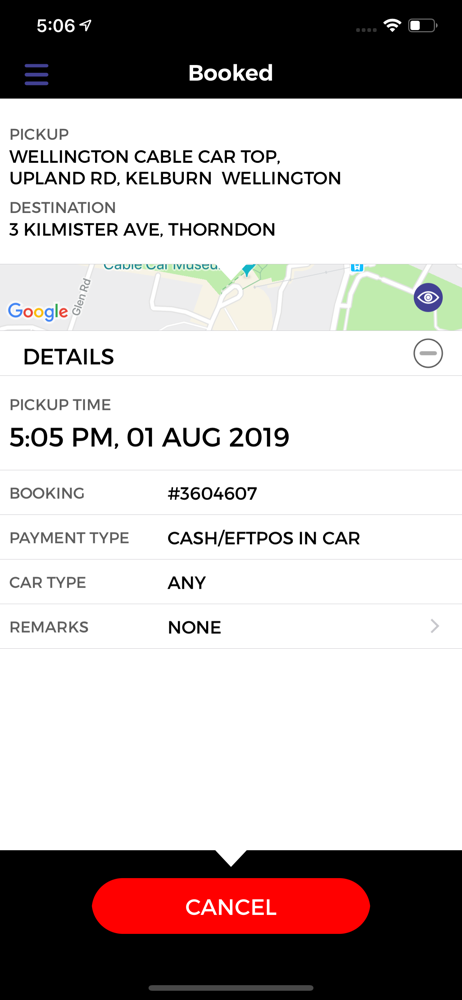Open the Remarks row
This screenshot has width=462, height=1000.
coord(231,627)
